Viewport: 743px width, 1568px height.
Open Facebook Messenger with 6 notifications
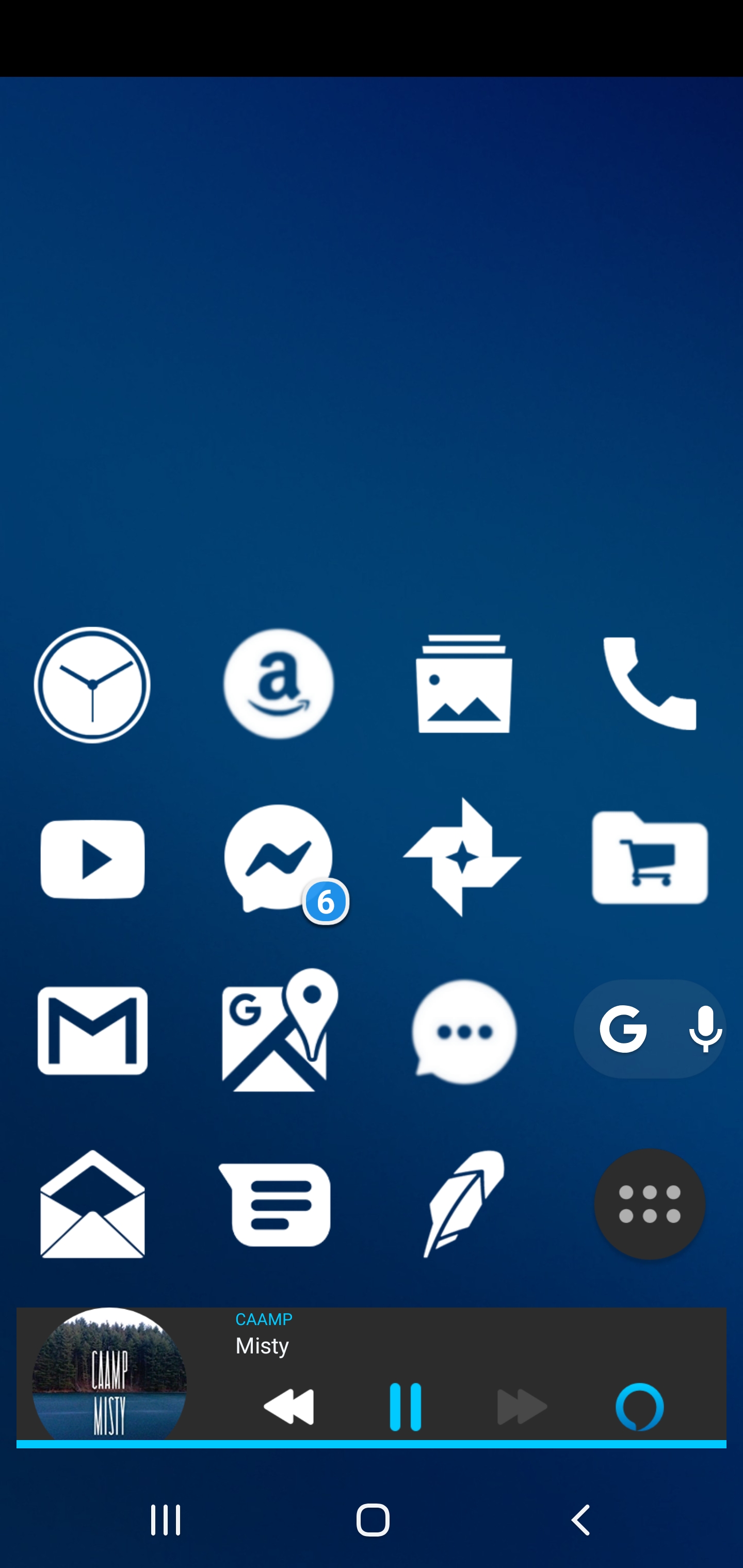pyautogui.click(x=278, y=858)
